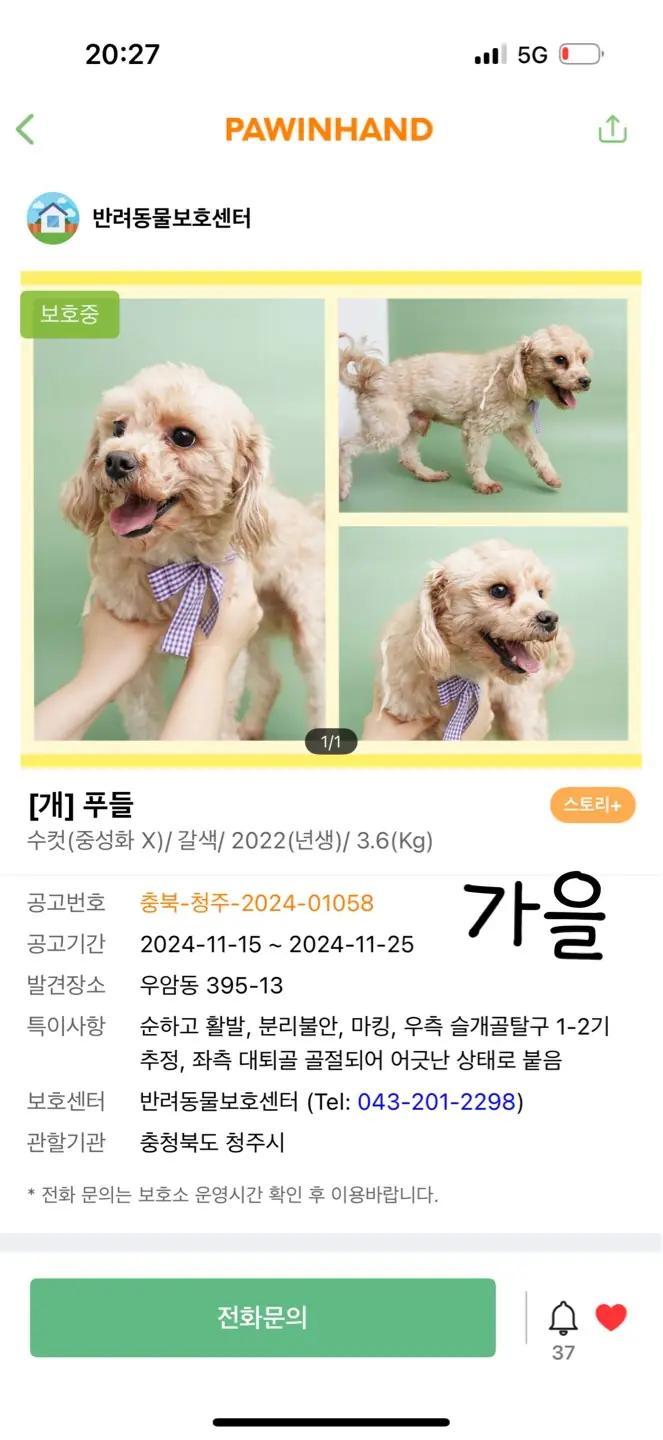Toggle the red heart favorite

point(611,1318)
